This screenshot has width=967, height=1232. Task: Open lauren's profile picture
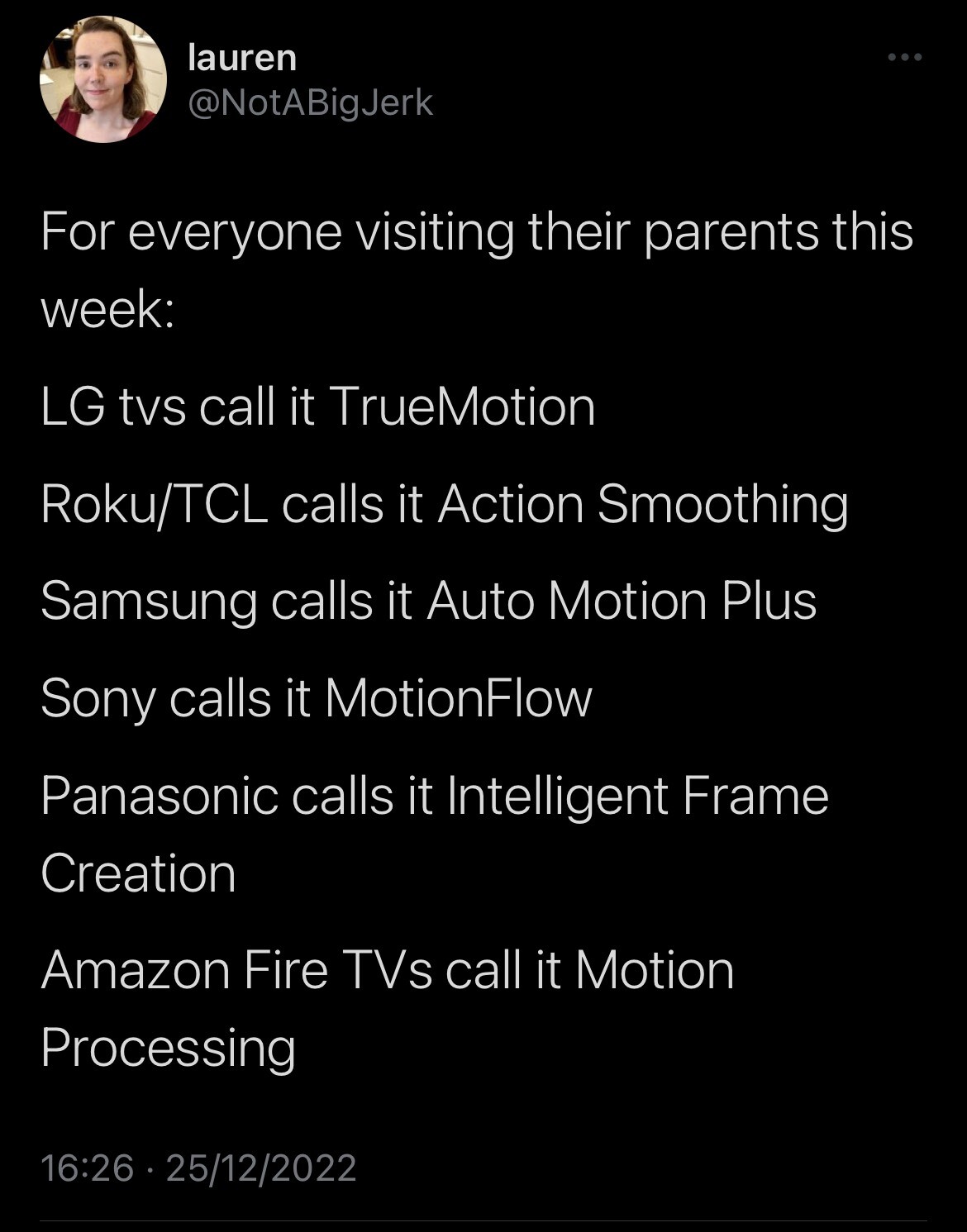[102, 79]
